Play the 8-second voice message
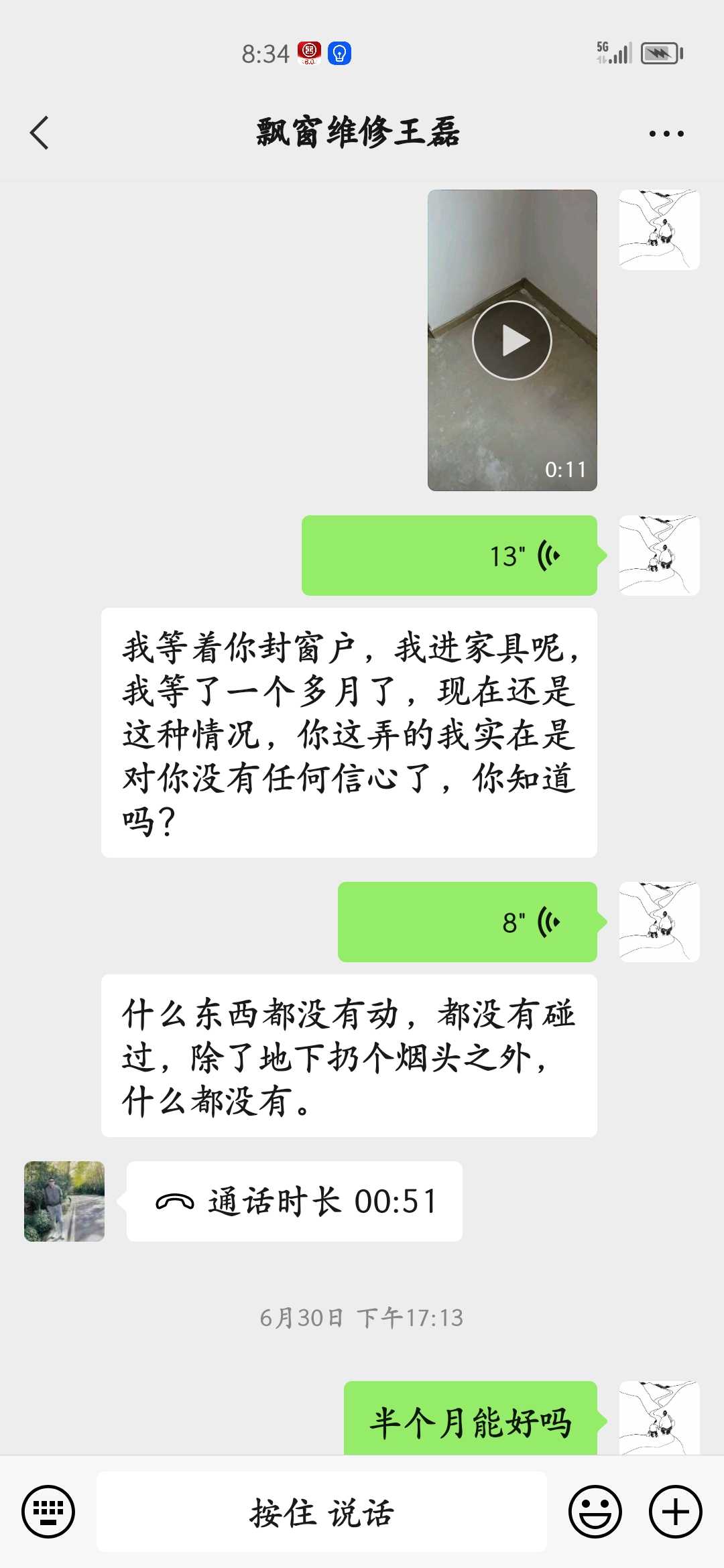The image size is (724, 1568). (467, 922)
